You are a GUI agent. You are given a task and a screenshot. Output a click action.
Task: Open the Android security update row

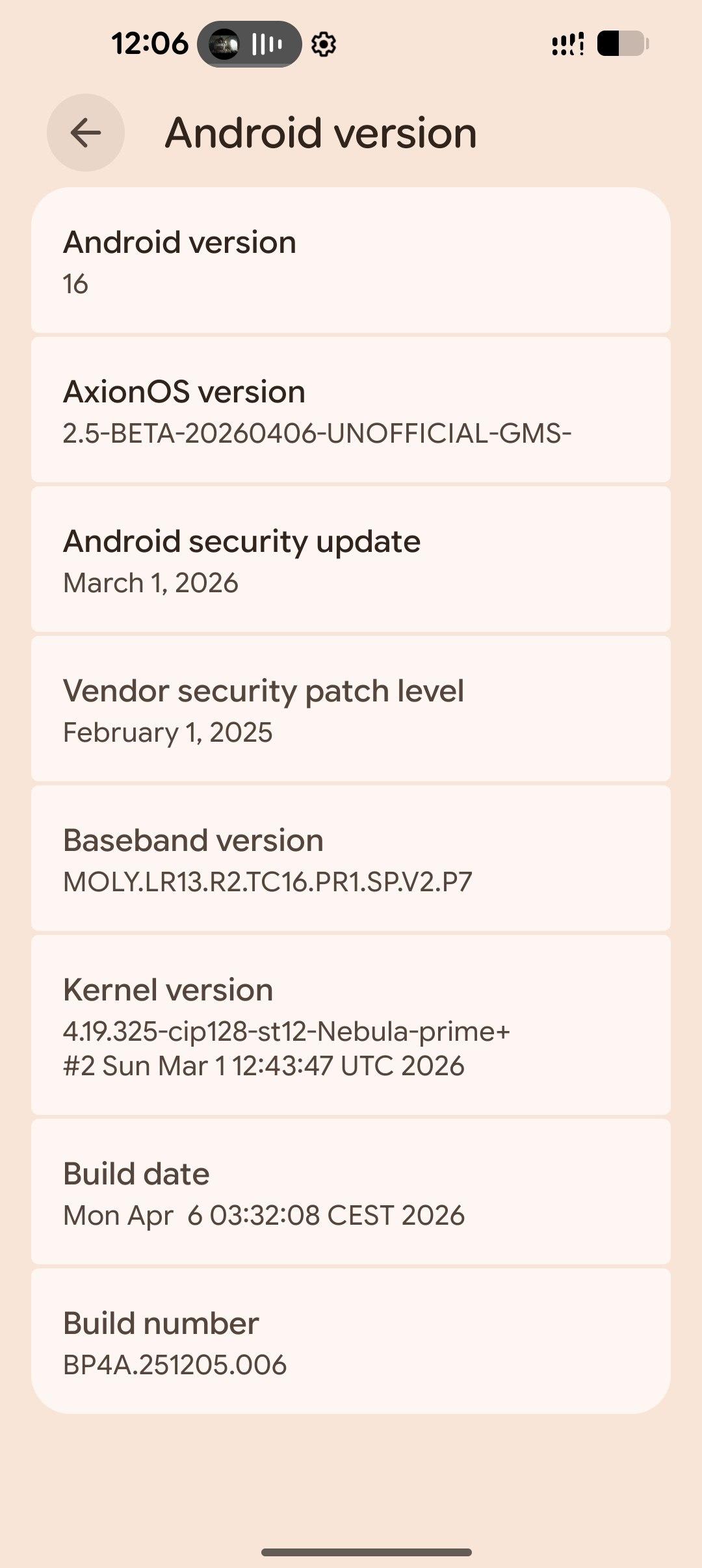[351, 560]
